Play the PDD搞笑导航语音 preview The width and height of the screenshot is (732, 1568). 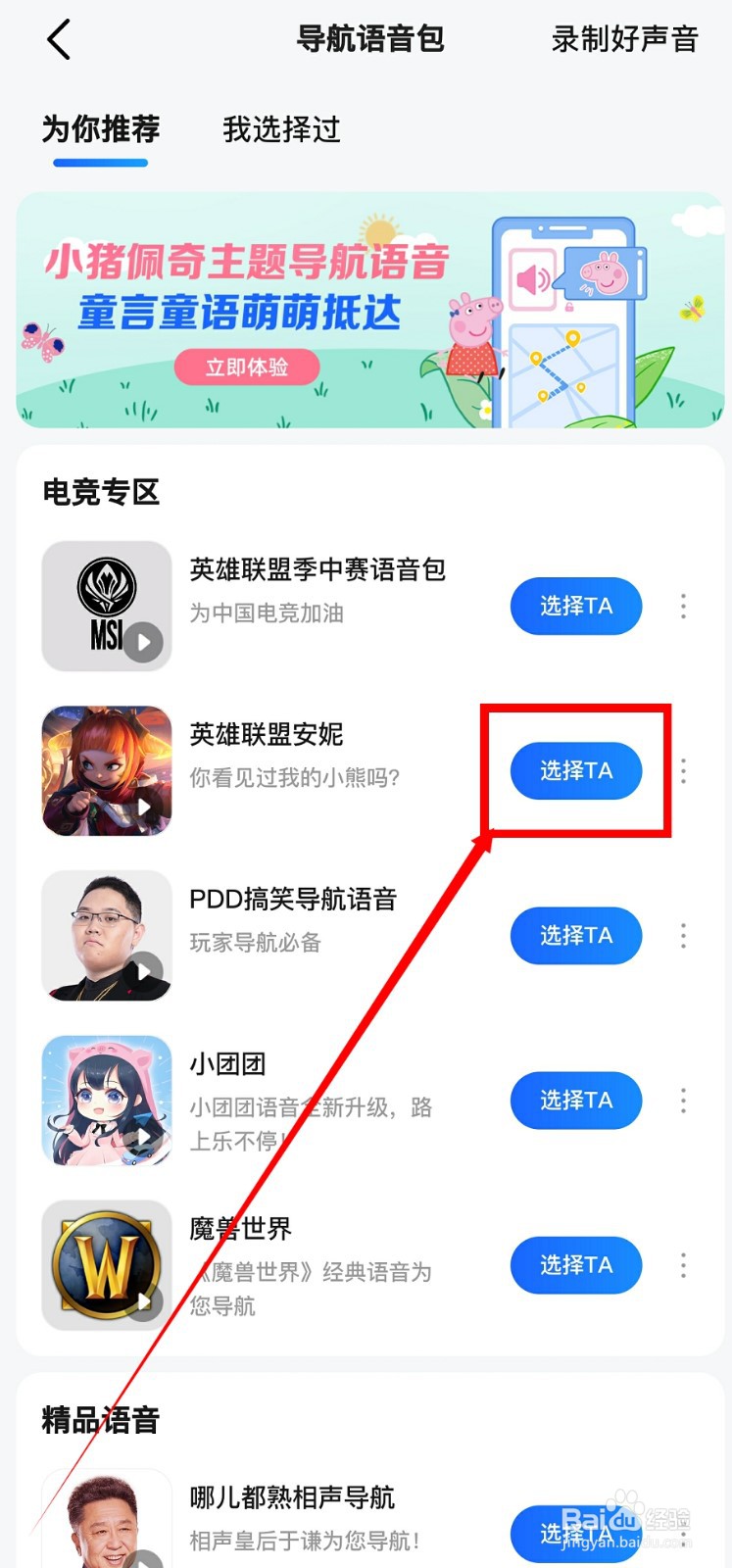tap(143, 970)
